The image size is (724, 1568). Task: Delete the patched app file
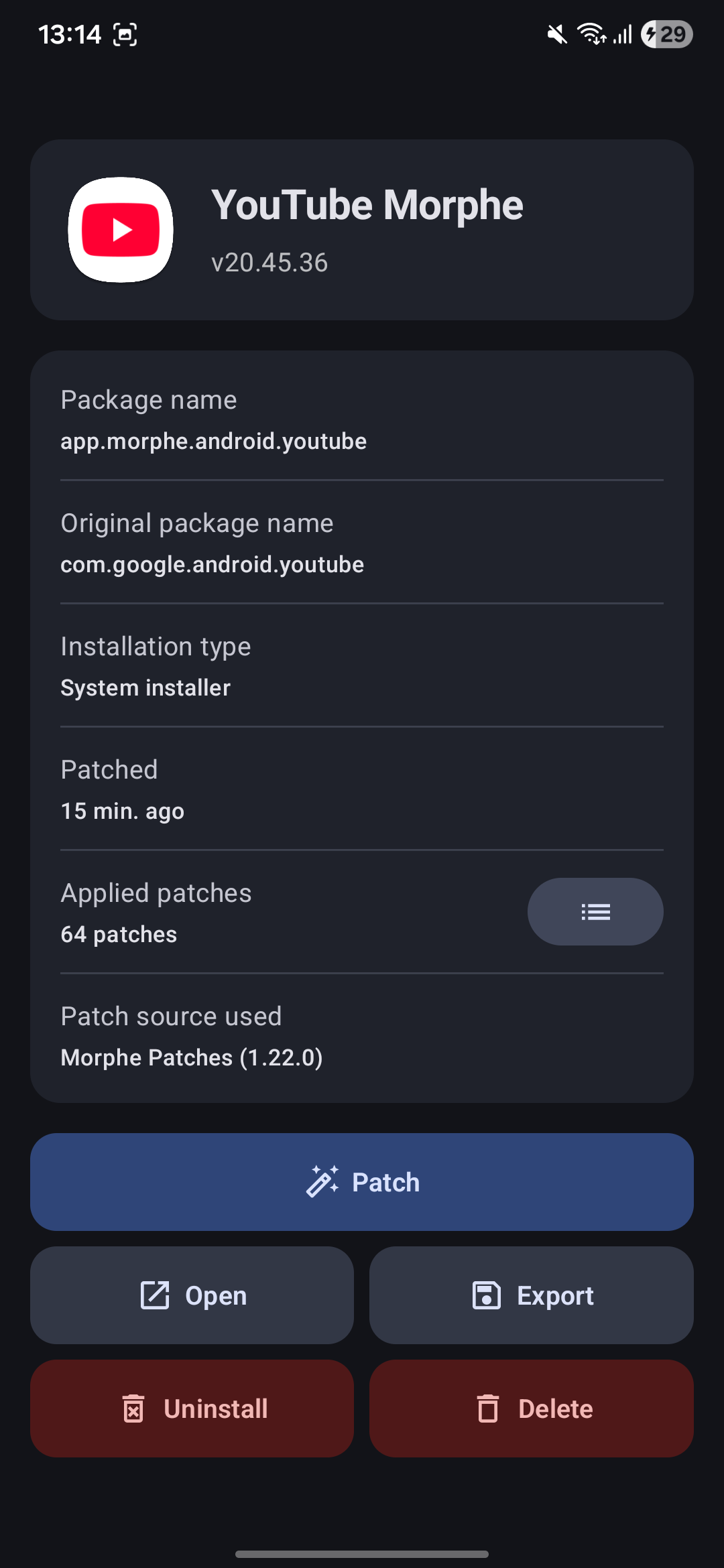(531, 1409)
